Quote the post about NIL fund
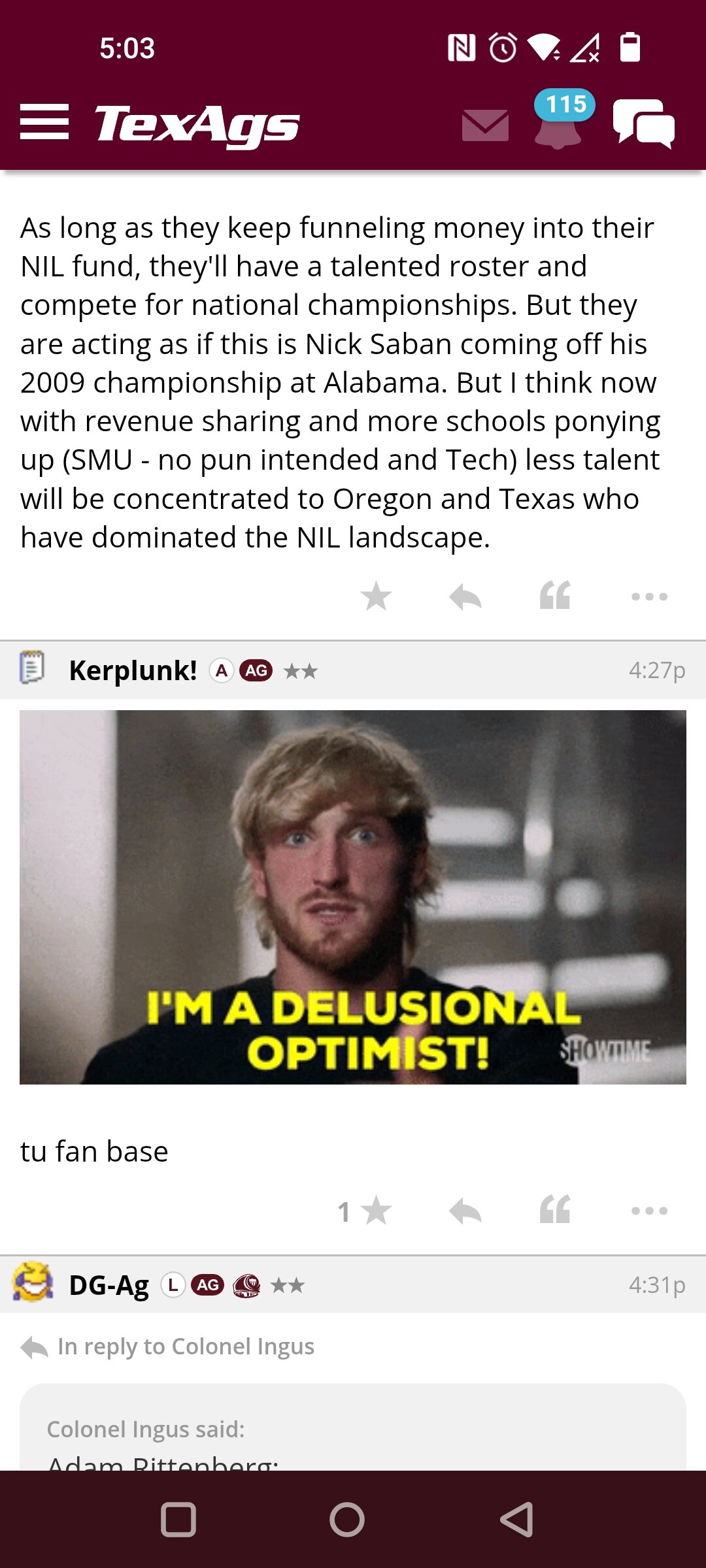Screen dimensions: 706x1568 pos(555,595)
